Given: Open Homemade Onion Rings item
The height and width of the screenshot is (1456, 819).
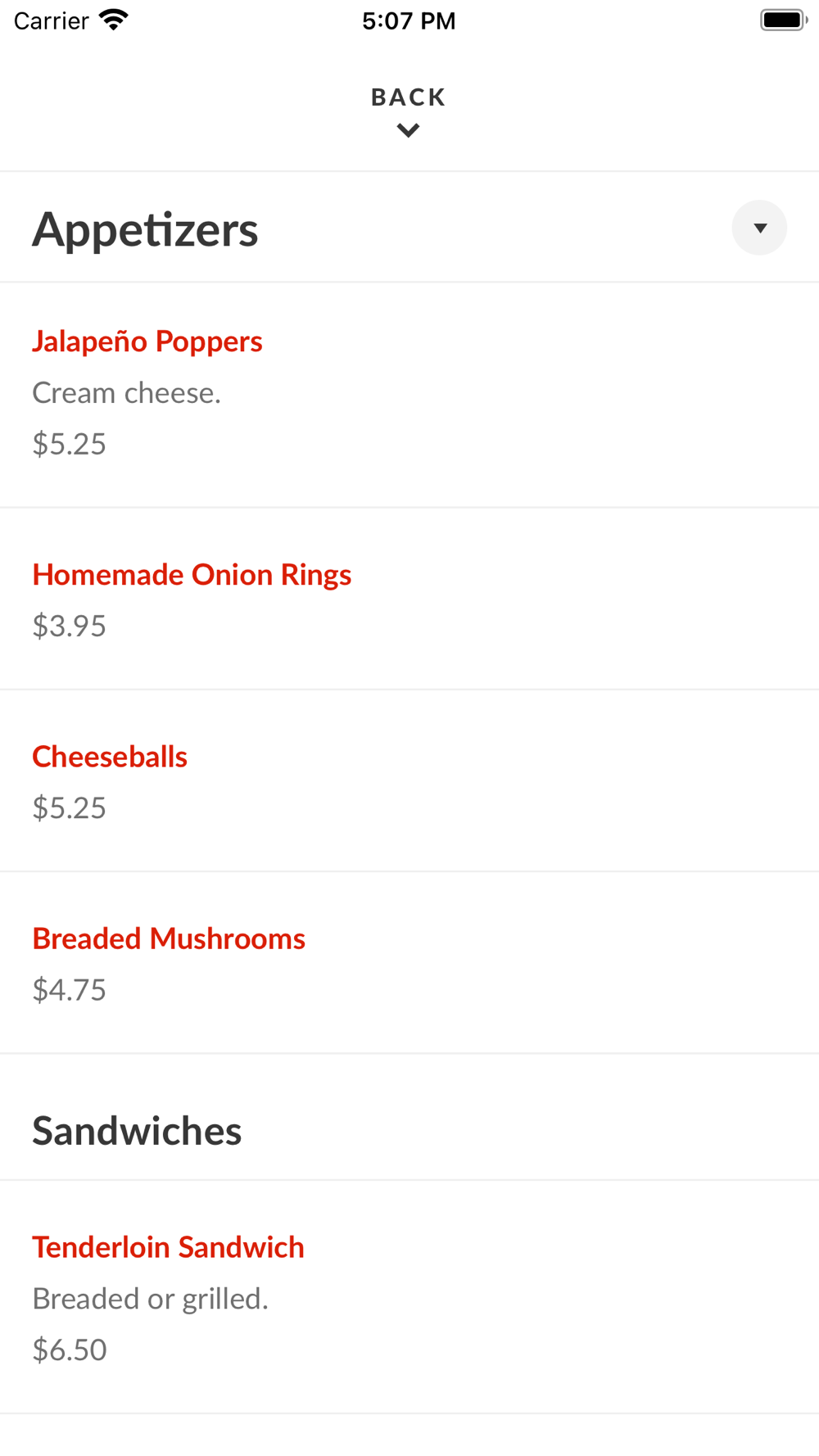Looking at the screenshot, I should pos(409,599).
